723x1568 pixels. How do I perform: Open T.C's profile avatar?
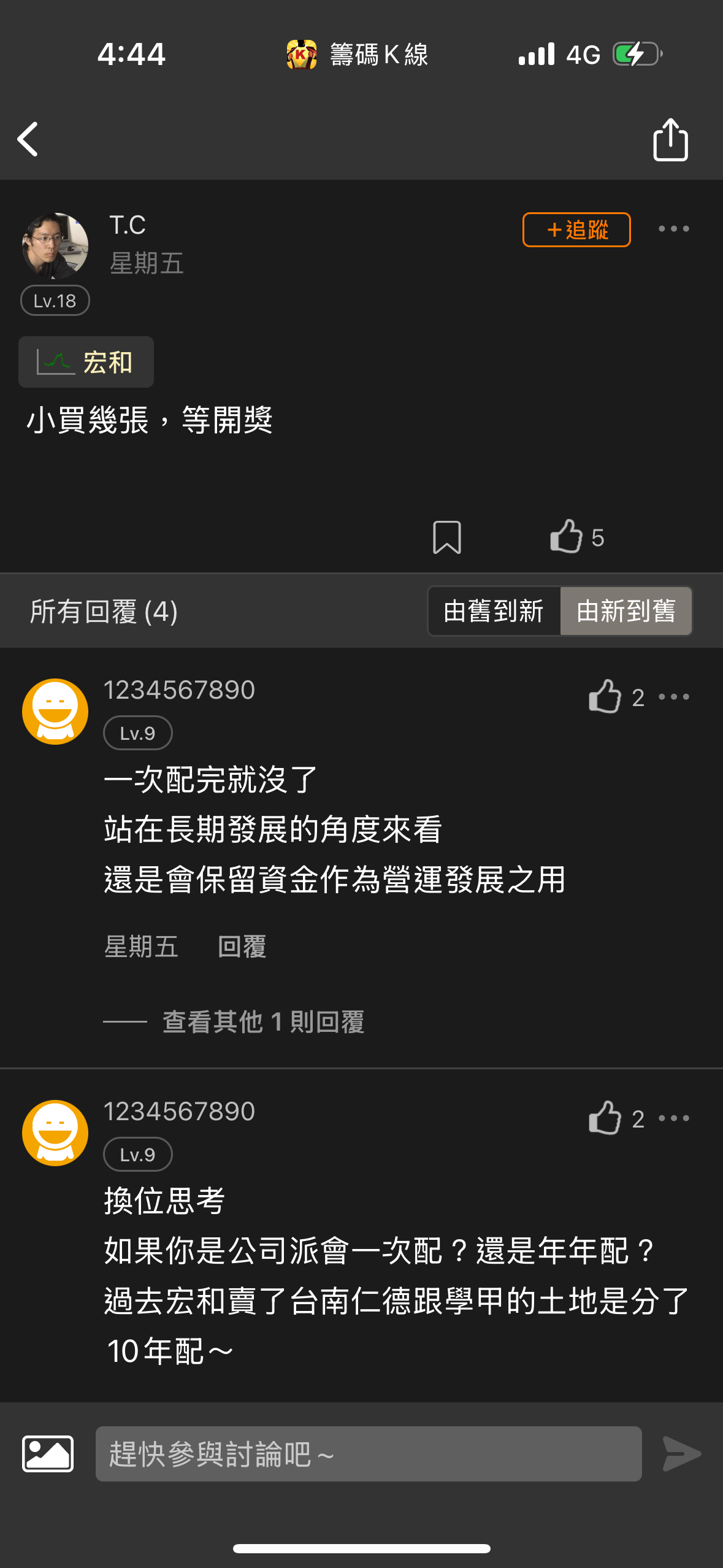click(x=55, y=246)
